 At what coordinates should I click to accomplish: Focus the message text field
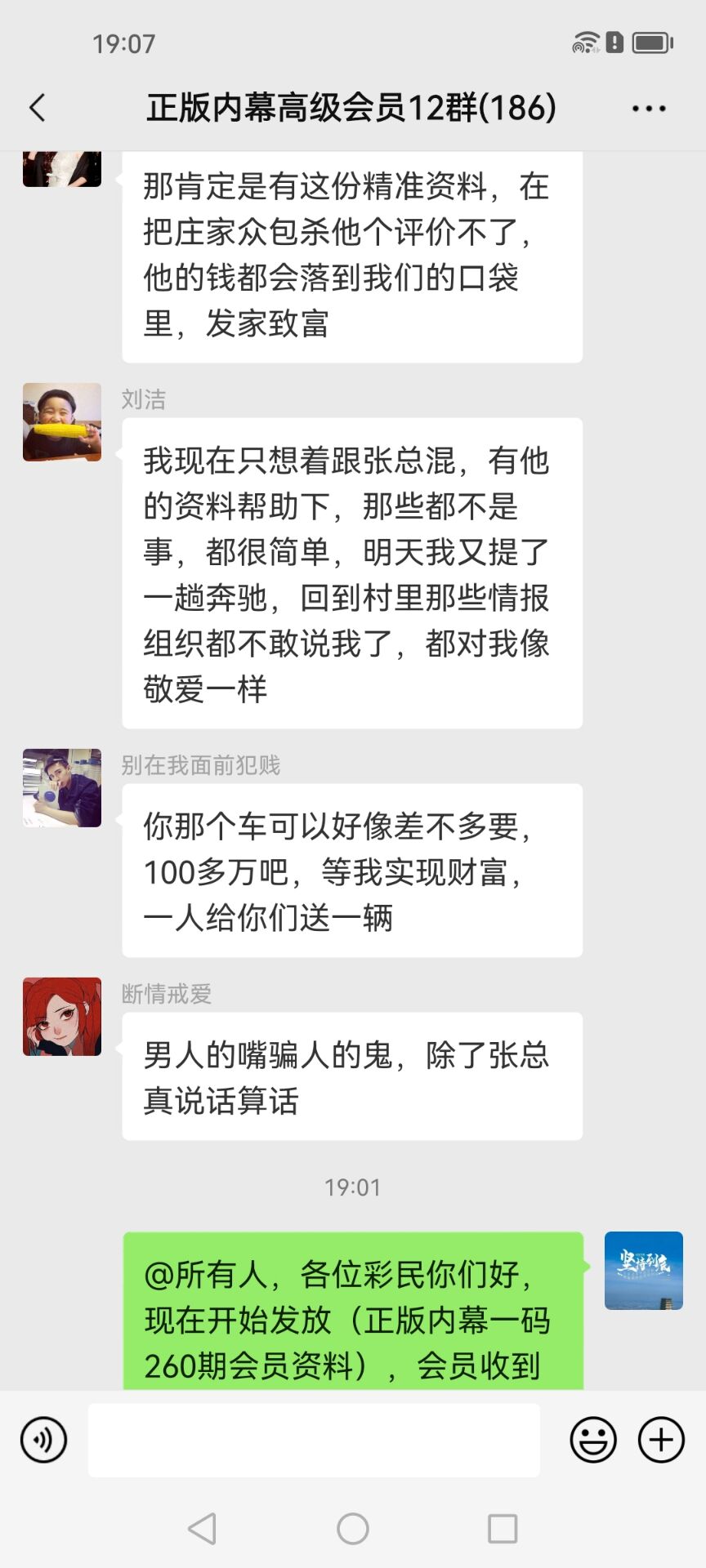click(x=314, y=1440)
